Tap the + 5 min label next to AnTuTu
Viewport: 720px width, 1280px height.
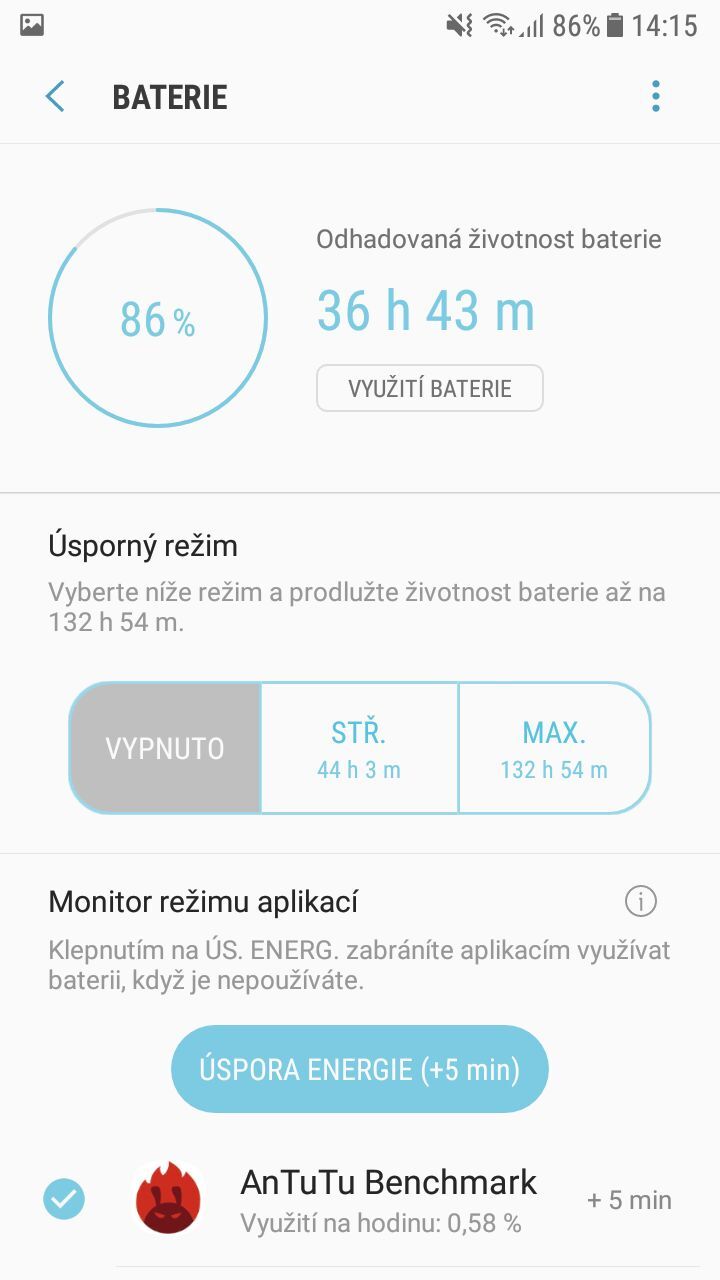point(627,1199)
